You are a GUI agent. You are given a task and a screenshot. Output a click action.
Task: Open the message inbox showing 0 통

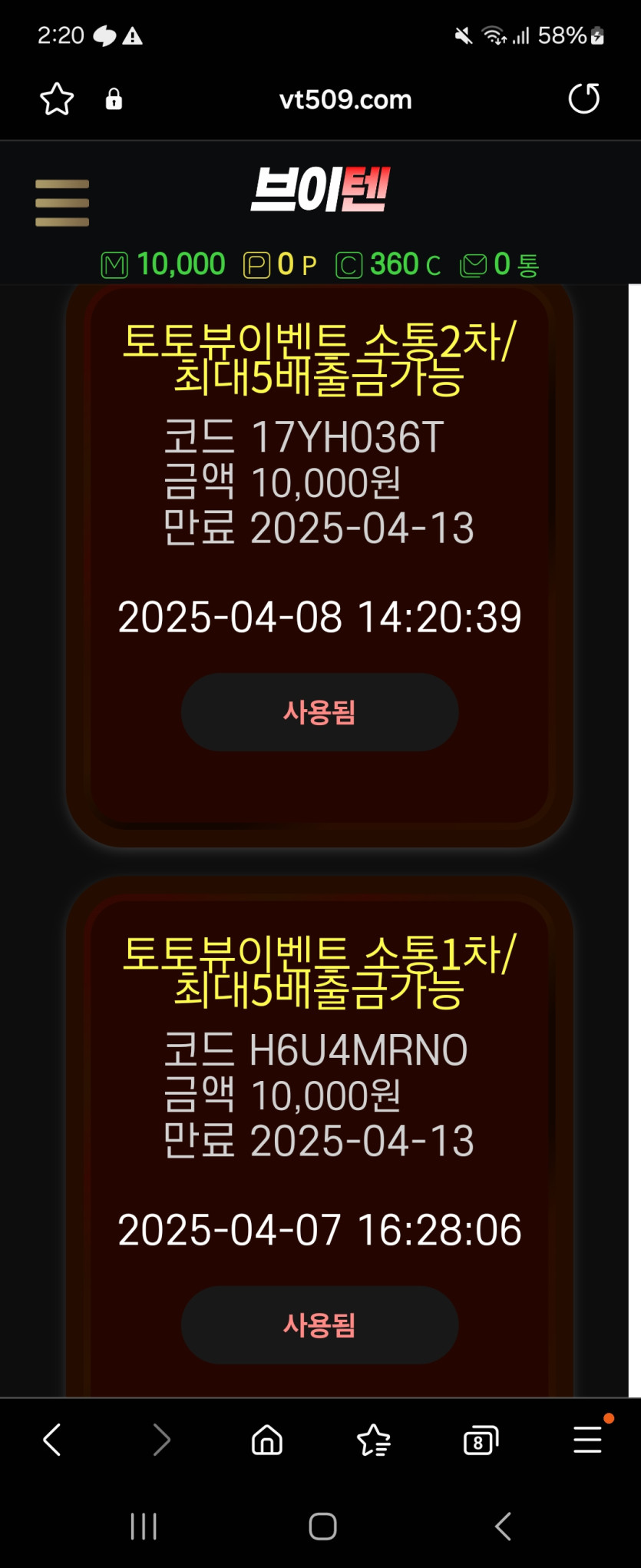click(x=500, y=265)
